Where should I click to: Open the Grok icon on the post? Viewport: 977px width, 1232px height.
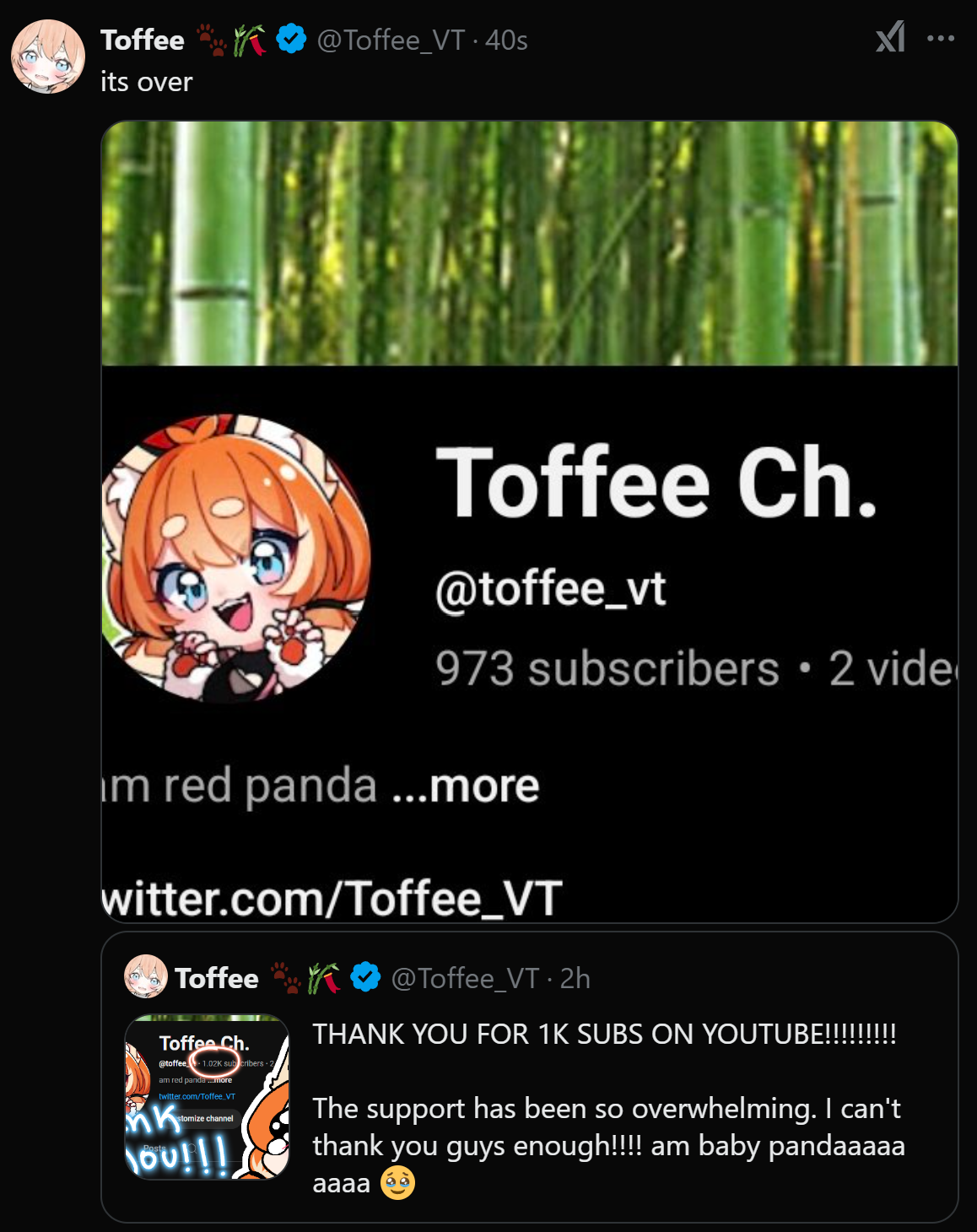click(890, 38)
